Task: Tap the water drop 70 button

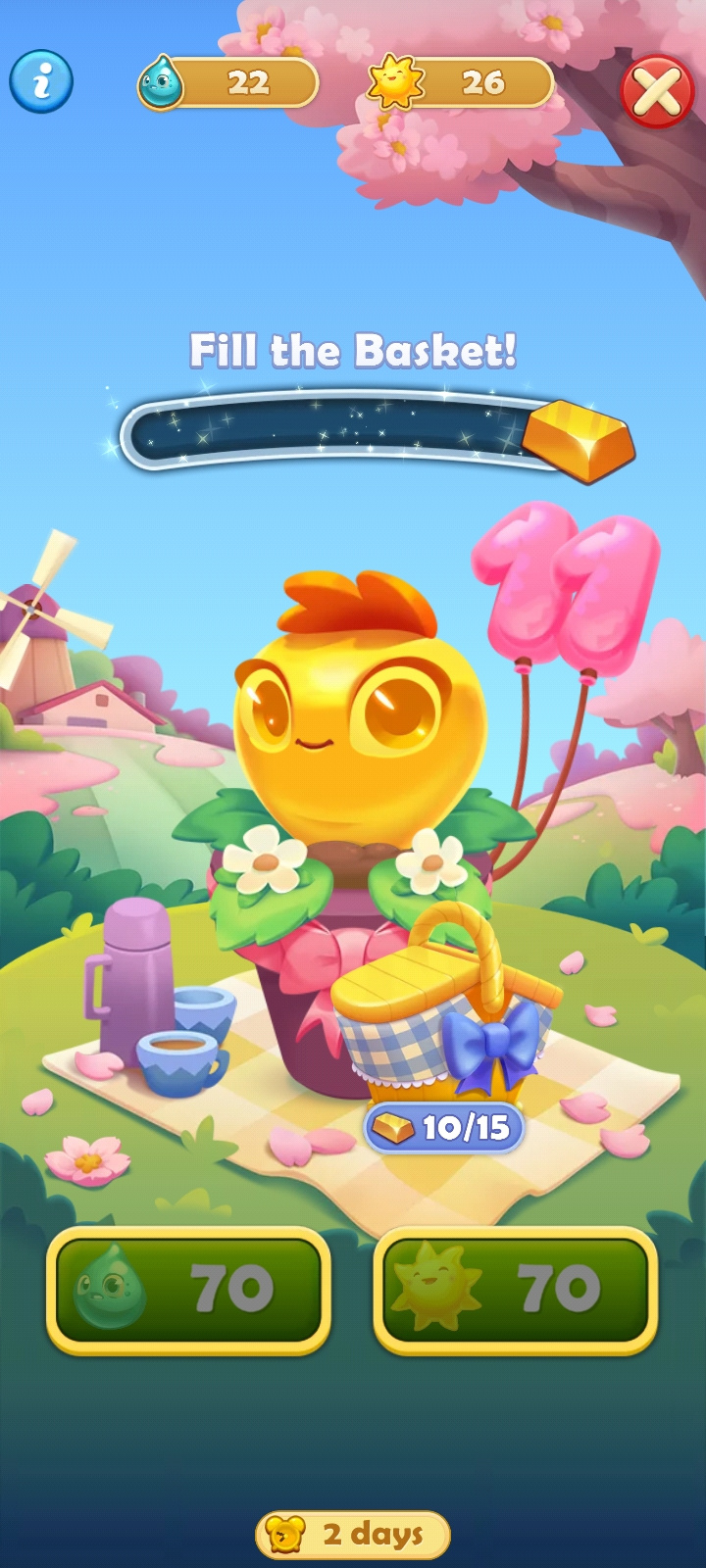Action: [188, 1289]
